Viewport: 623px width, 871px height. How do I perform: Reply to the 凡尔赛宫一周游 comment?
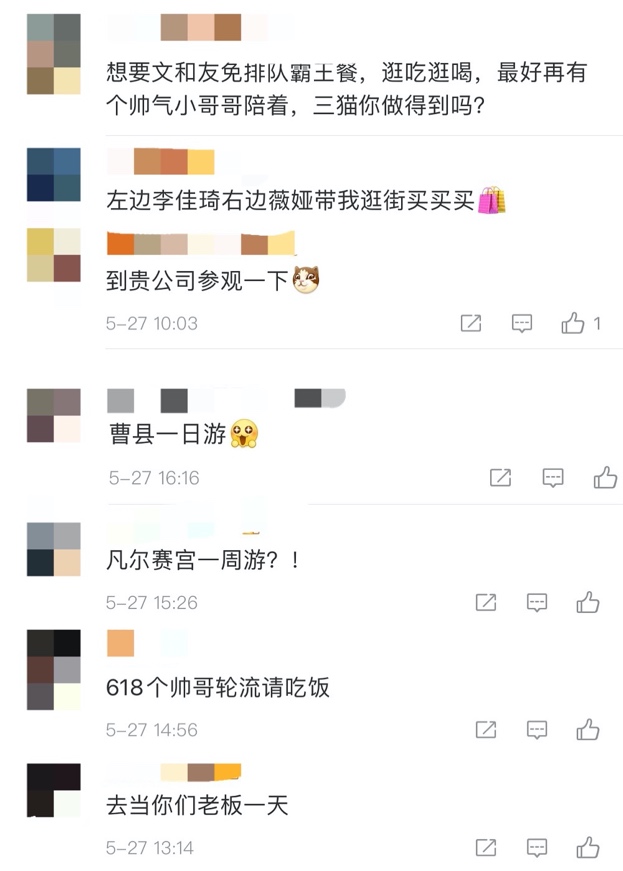[x=537, y=602]
